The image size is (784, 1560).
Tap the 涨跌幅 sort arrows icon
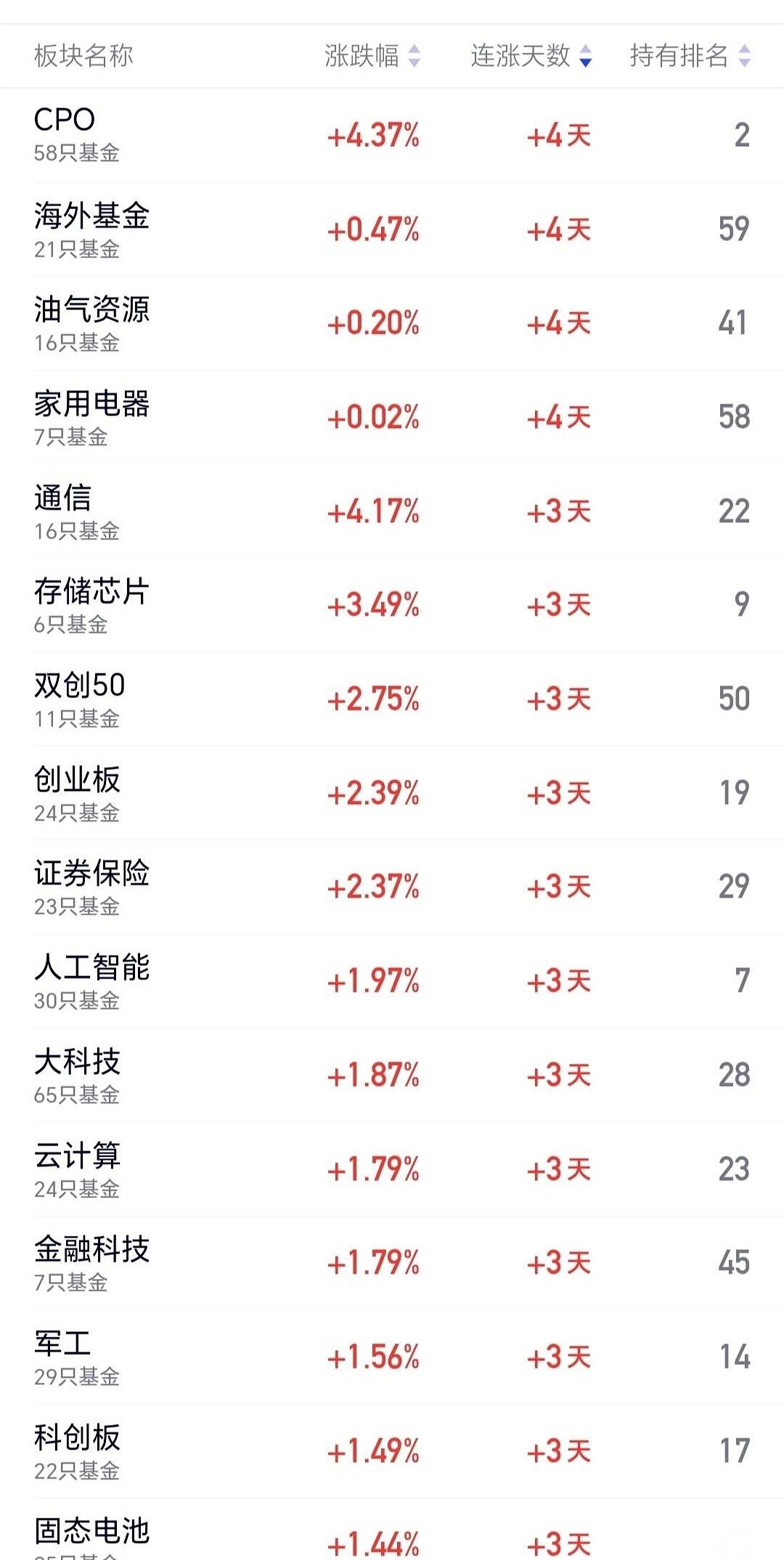point(414,56)
